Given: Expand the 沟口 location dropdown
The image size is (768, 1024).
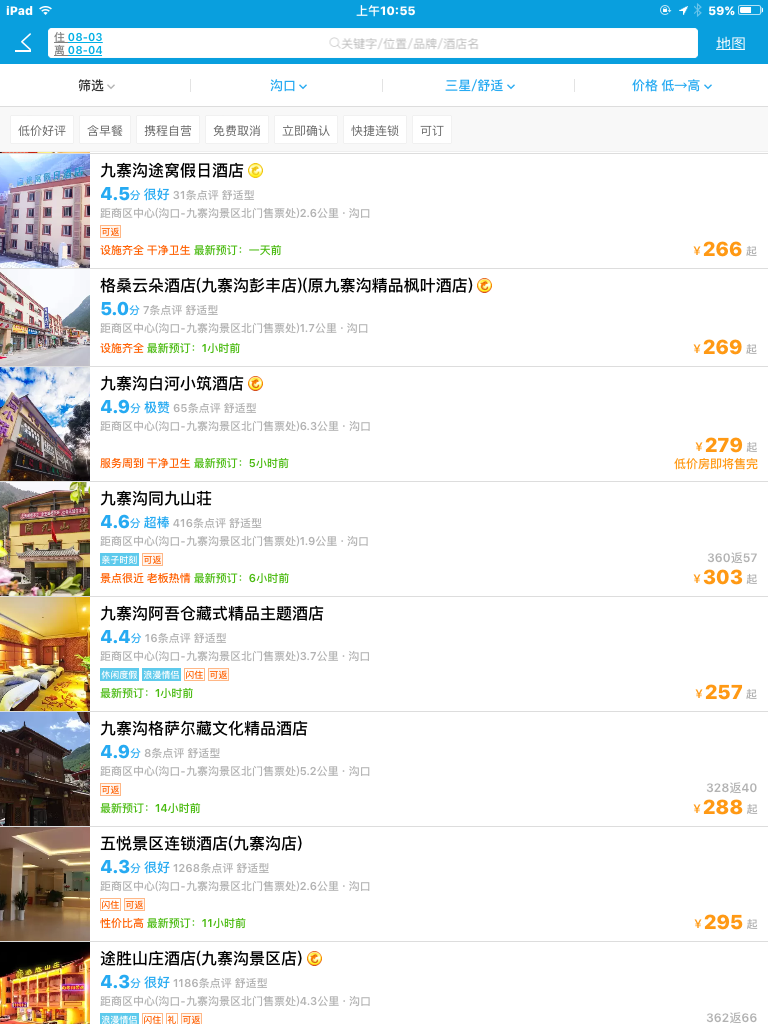Looking at the screenshot, I should tap(288, 86).
